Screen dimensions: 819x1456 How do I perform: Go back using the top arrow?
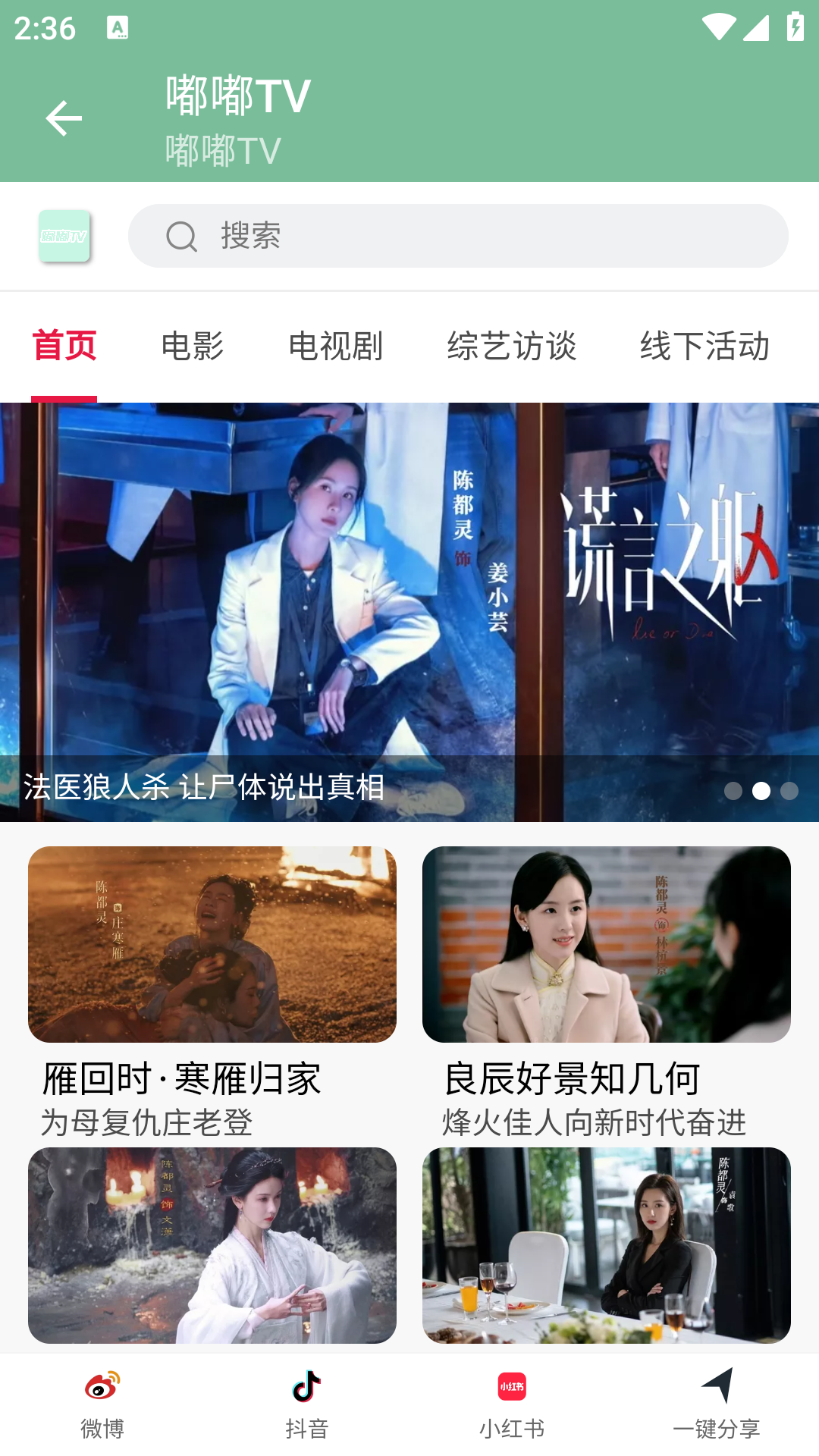[x=64, y=118]
